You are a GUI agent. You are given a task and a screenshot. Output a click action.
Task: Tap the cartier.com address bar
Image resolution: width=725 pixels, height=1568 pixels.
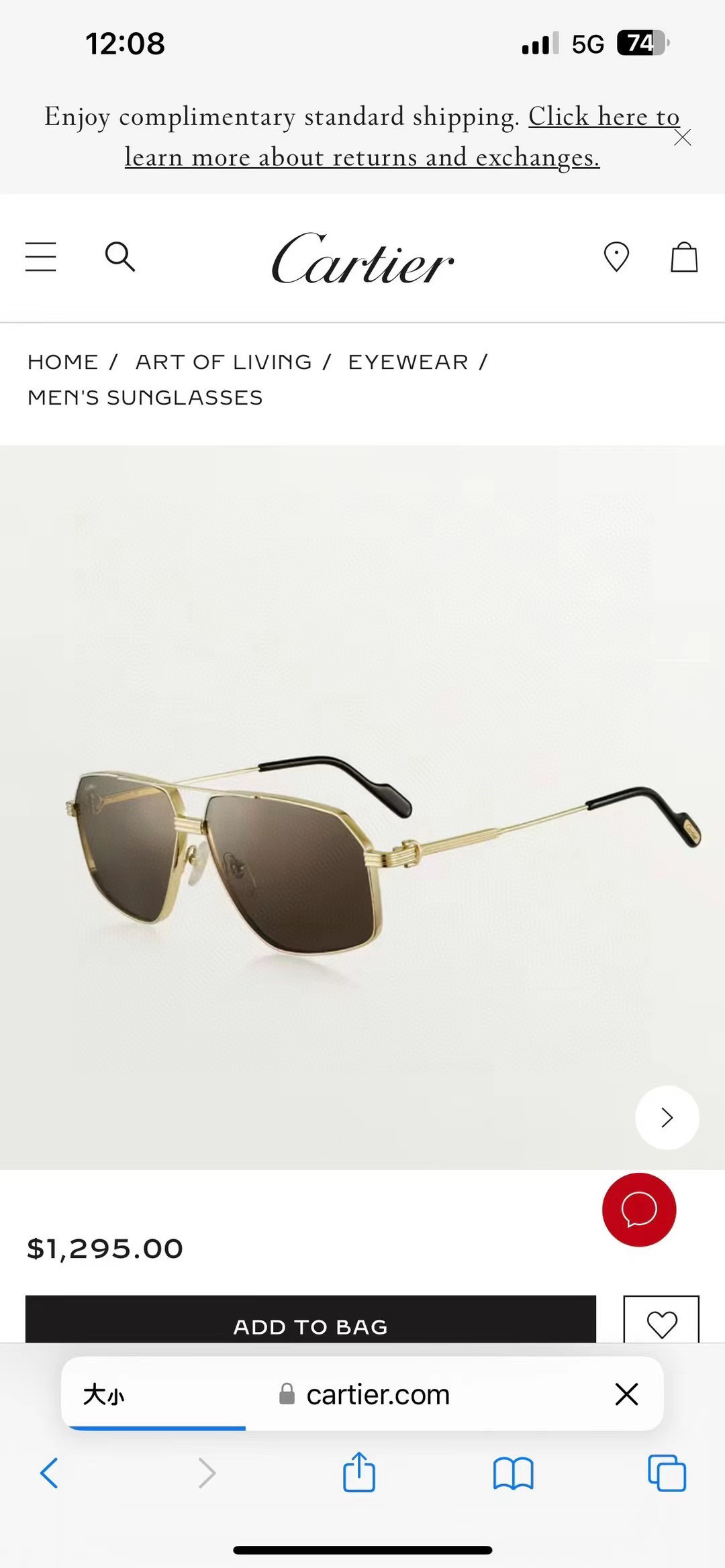tap(377, 1395)
